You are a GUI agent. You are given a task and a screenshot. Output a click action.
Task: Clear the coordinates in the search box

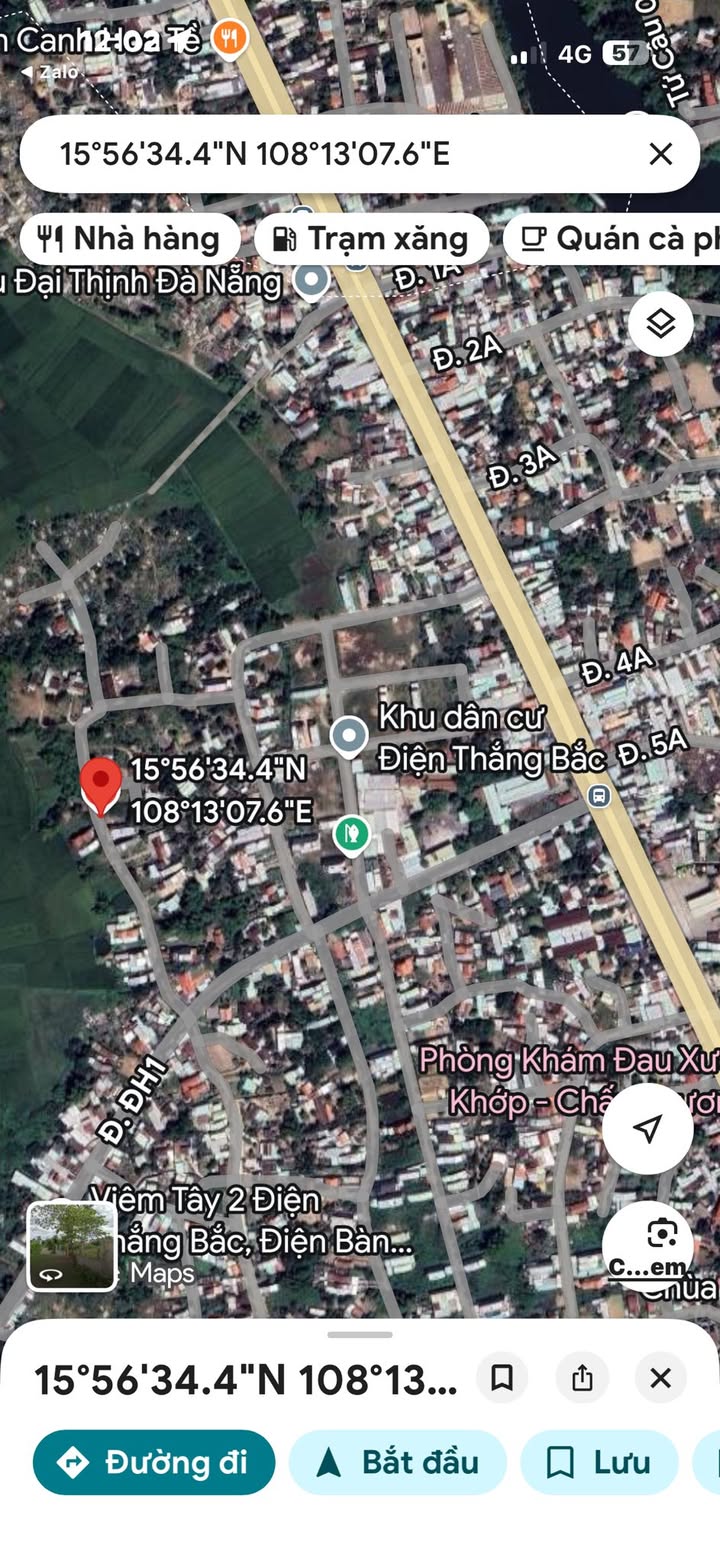[660, 154]
